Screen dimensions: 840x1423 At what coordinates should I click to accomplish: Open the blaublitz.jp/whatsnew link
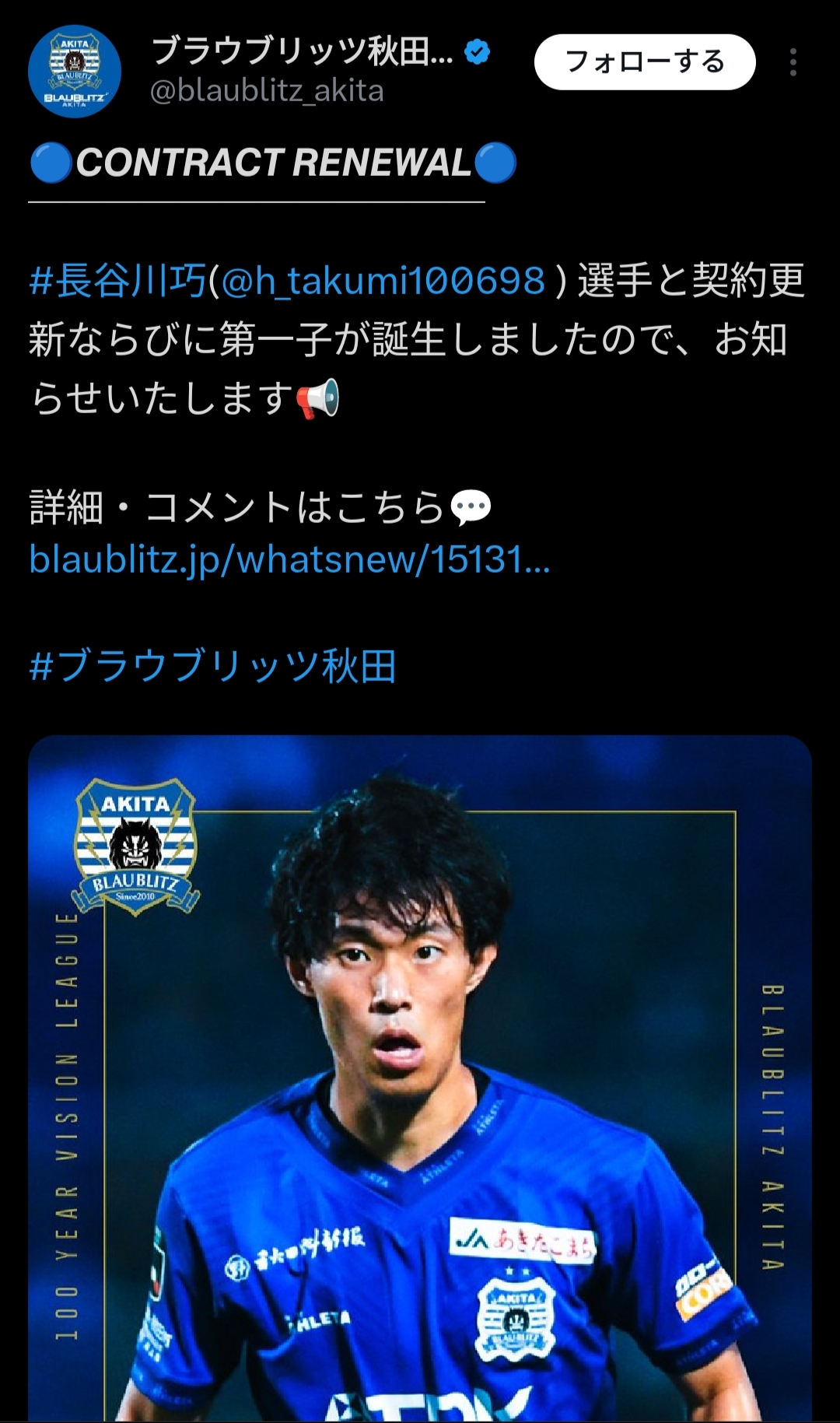point(289,559)
